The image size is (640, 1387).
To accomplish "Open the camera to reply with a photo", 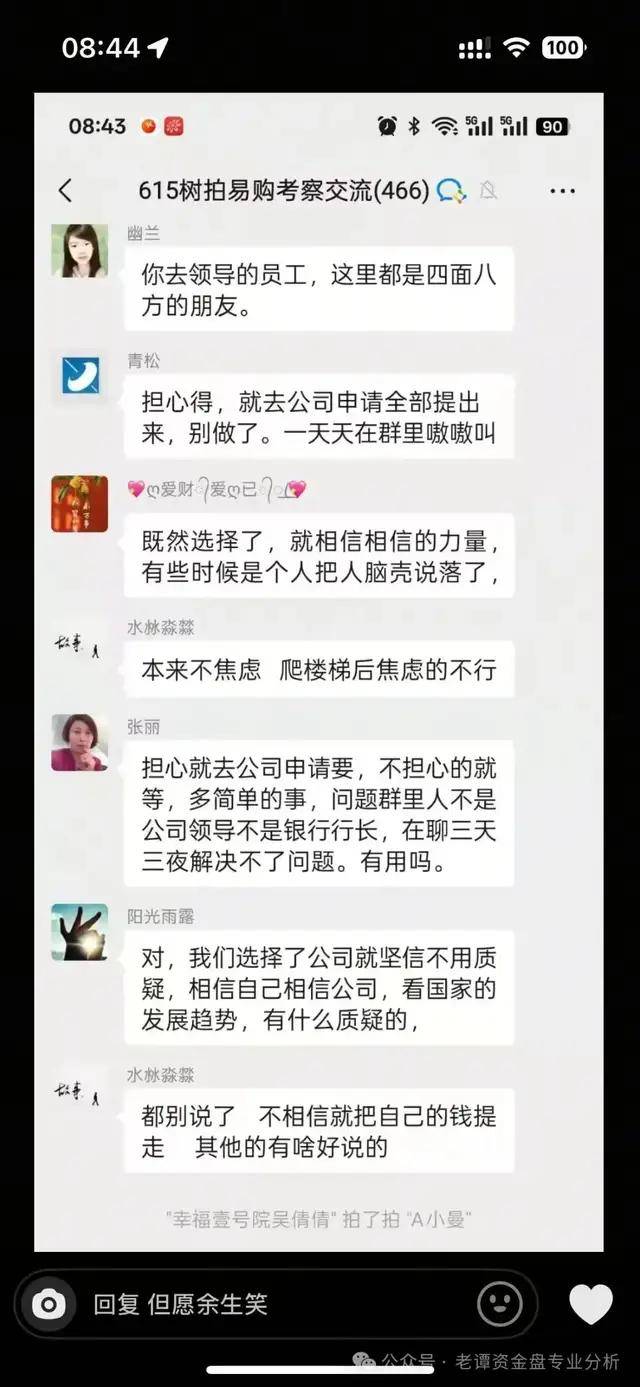I will (47, 1304).
